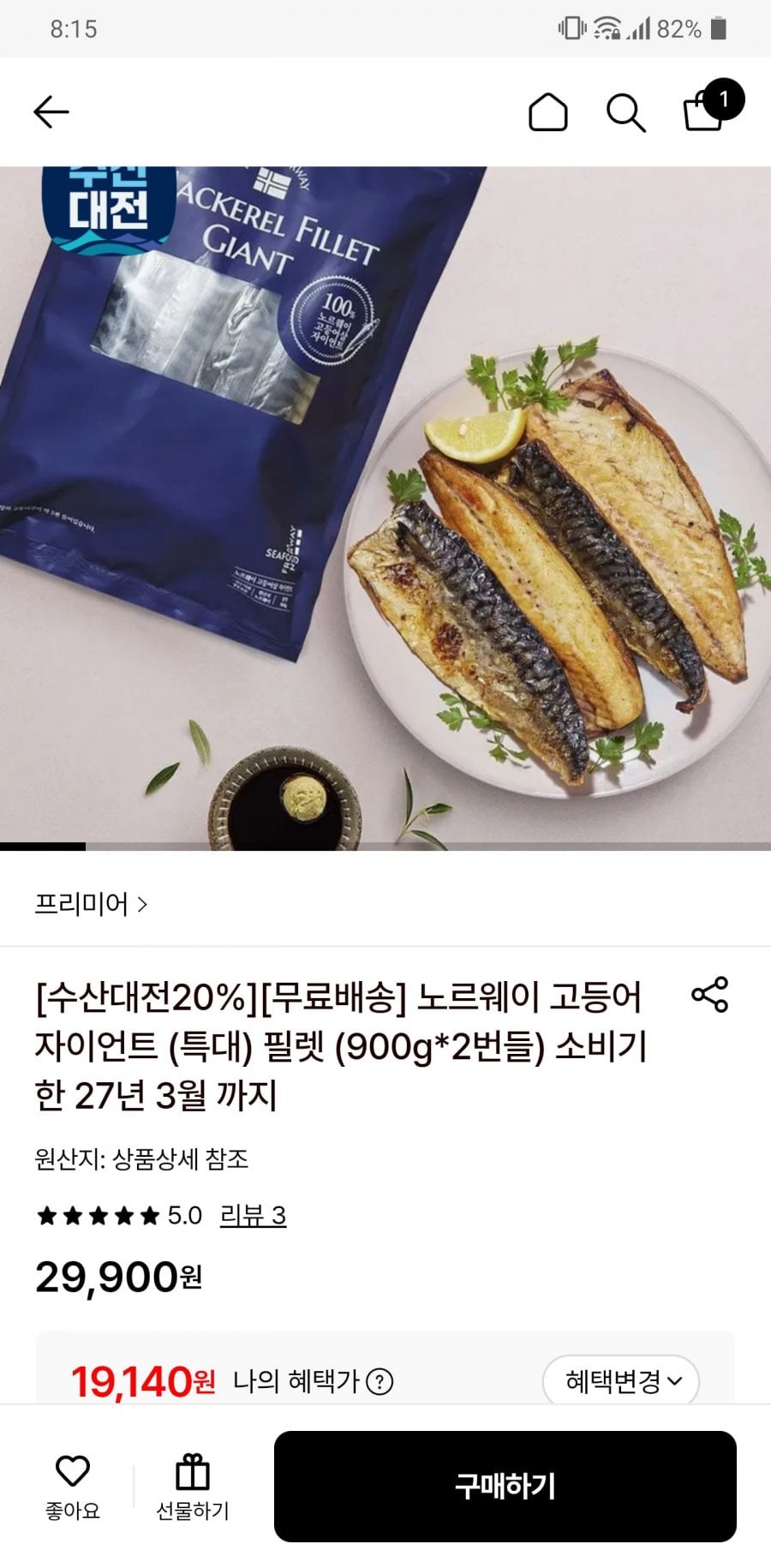Go back using the arrow
Screen dimensions: 771x1568
(51, 112)
